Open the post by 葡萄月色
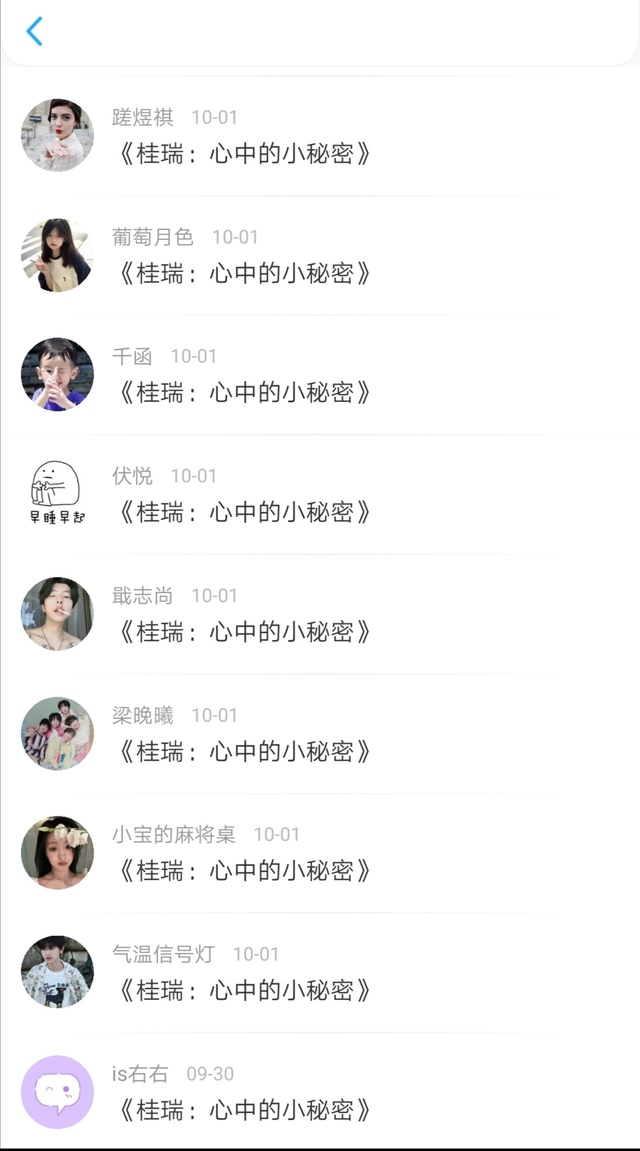640x1151 pixels. click(x=244, y=274)
